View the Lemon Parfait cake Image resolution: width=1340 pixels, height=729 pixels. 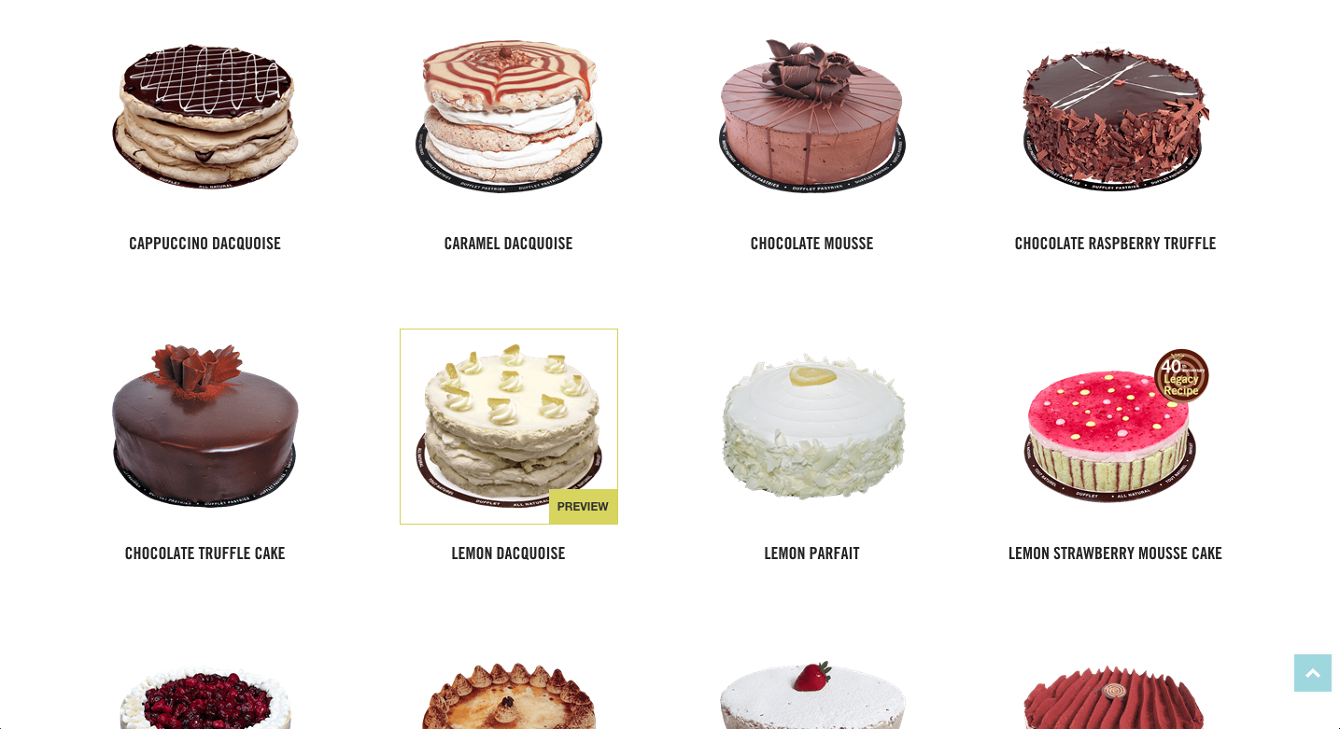tap(812, 425)
